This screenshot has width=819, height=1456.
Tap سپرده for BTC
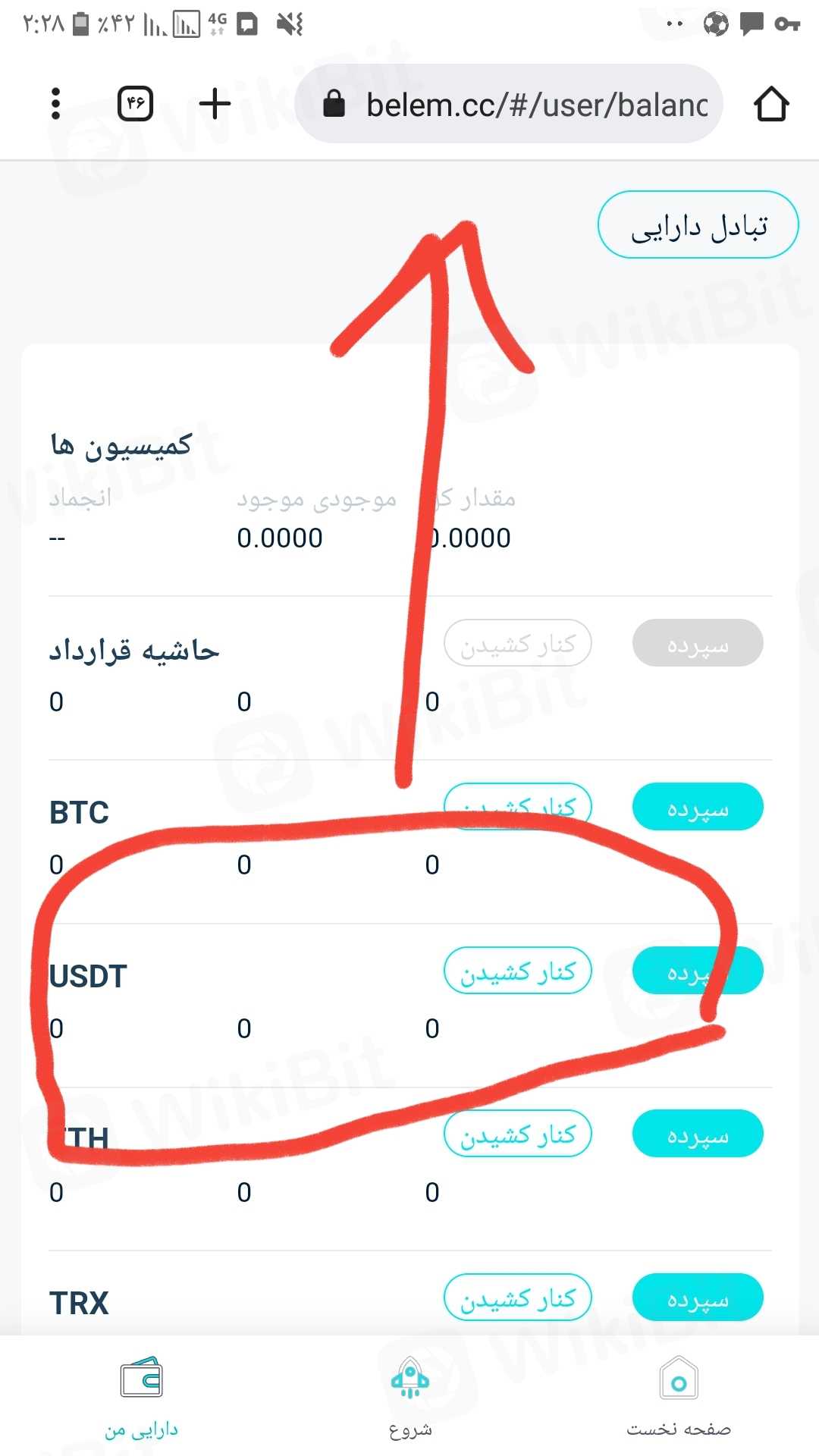coord(698,807)
